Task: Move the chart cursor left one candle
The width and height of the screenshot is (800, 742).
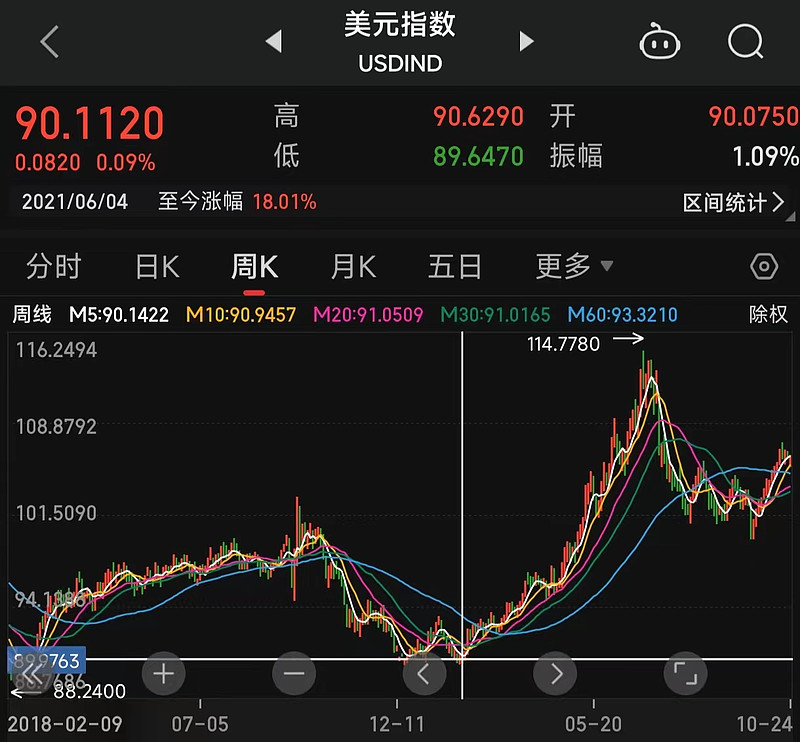Action: (x=423, y=674)
